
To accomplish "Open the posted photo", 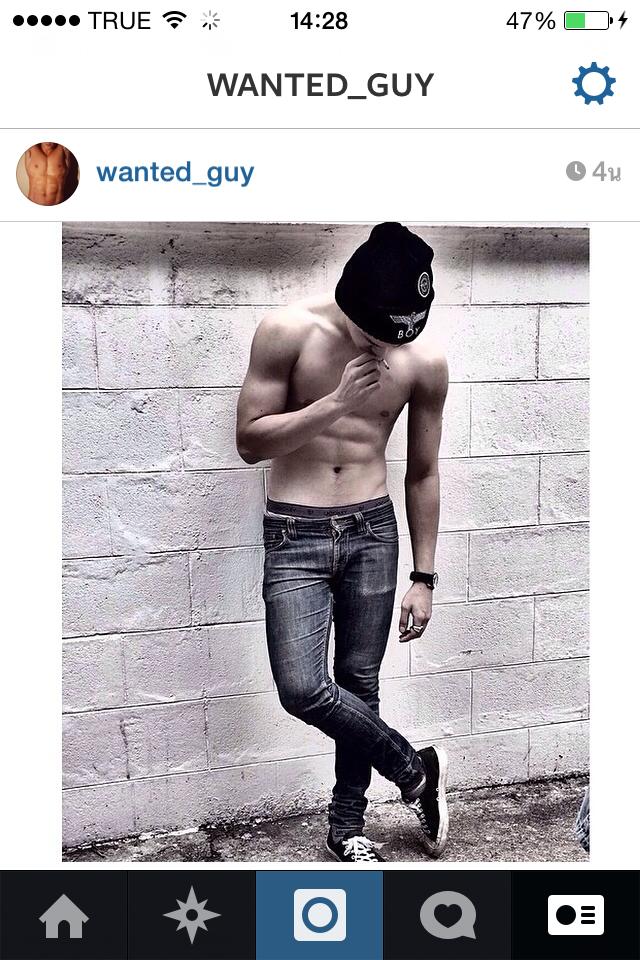I will click(325, 541).
